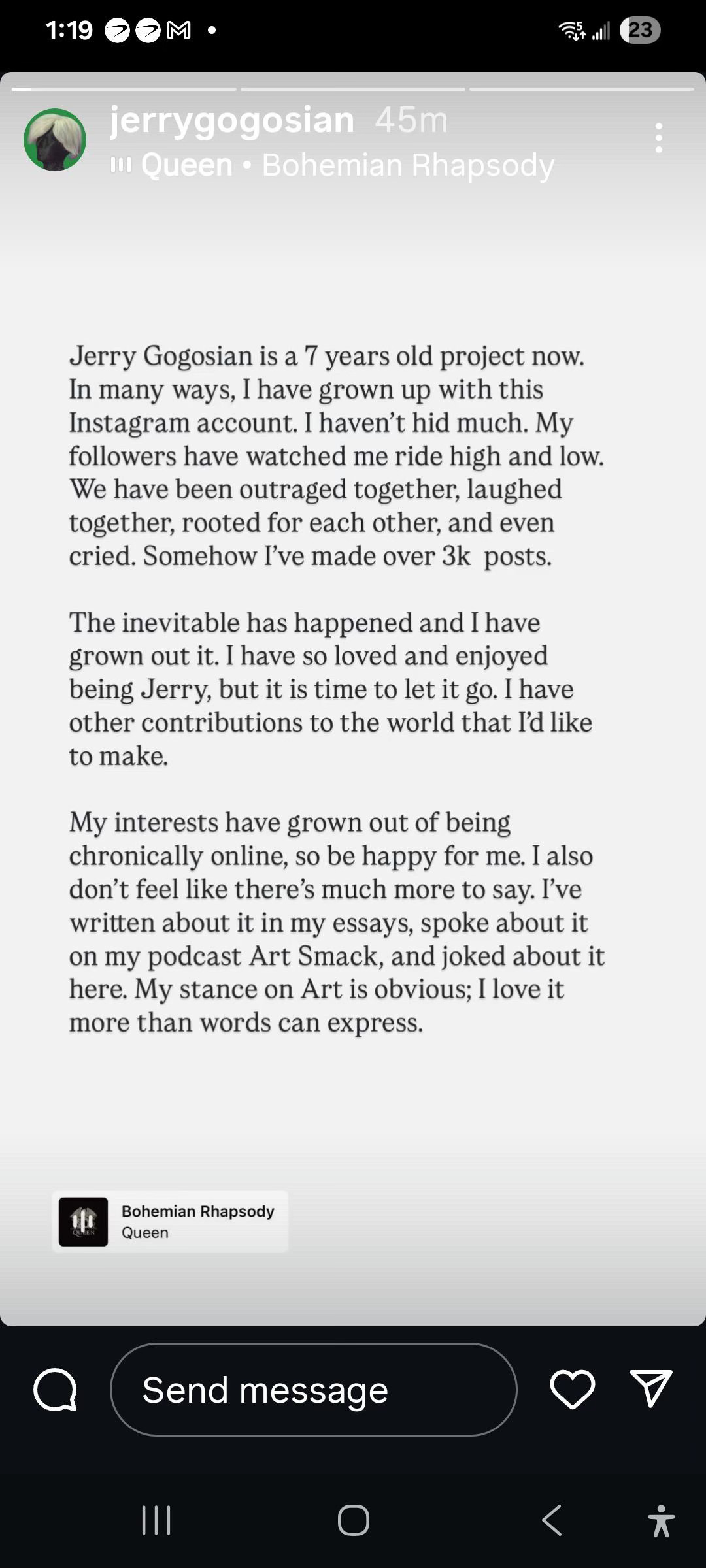
Task: Tap the Queen Bohemian Rhapsody music label
Action: [333, 165]
